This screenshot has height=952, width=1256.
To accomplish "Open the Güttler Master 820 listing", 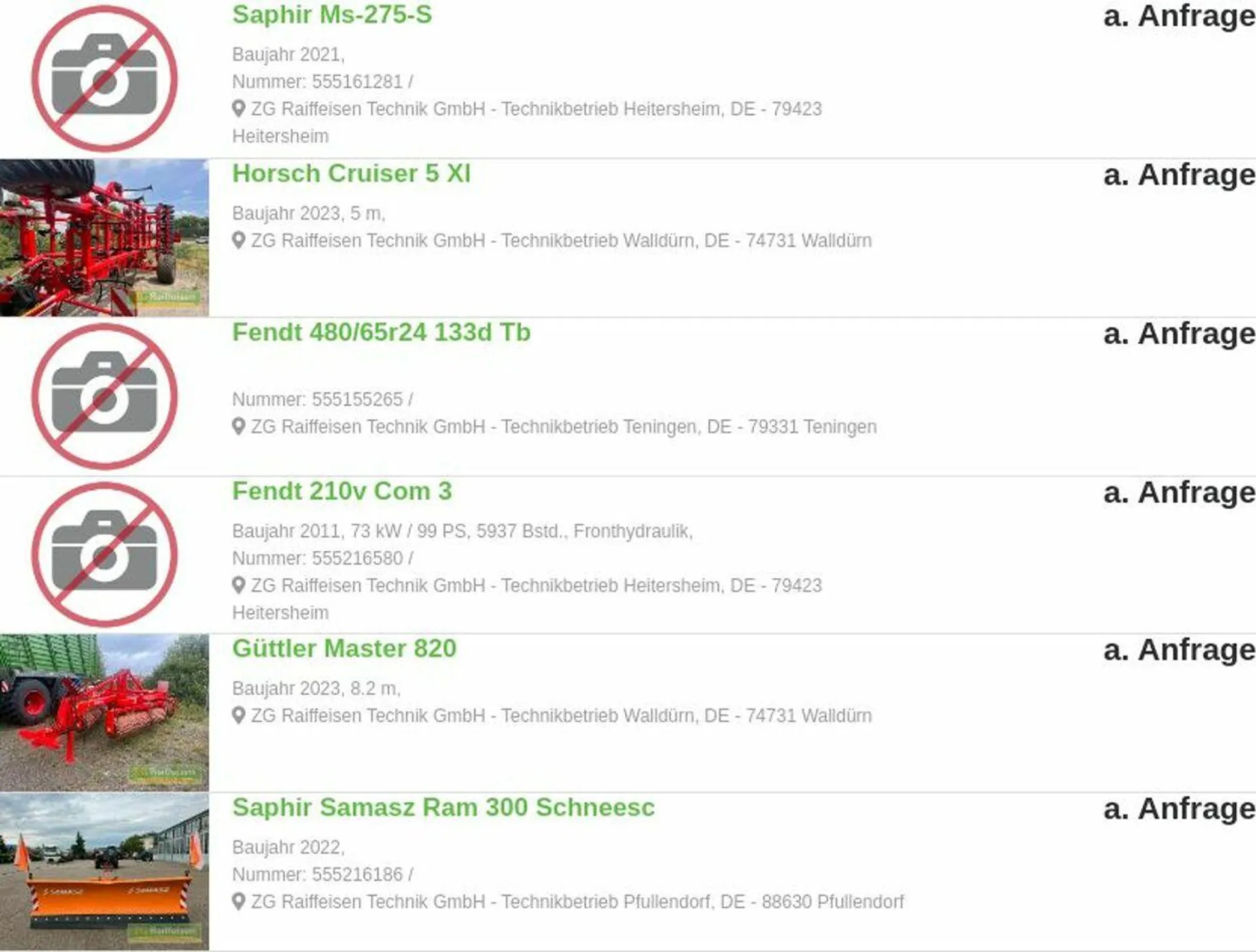I will click(344, 649).
